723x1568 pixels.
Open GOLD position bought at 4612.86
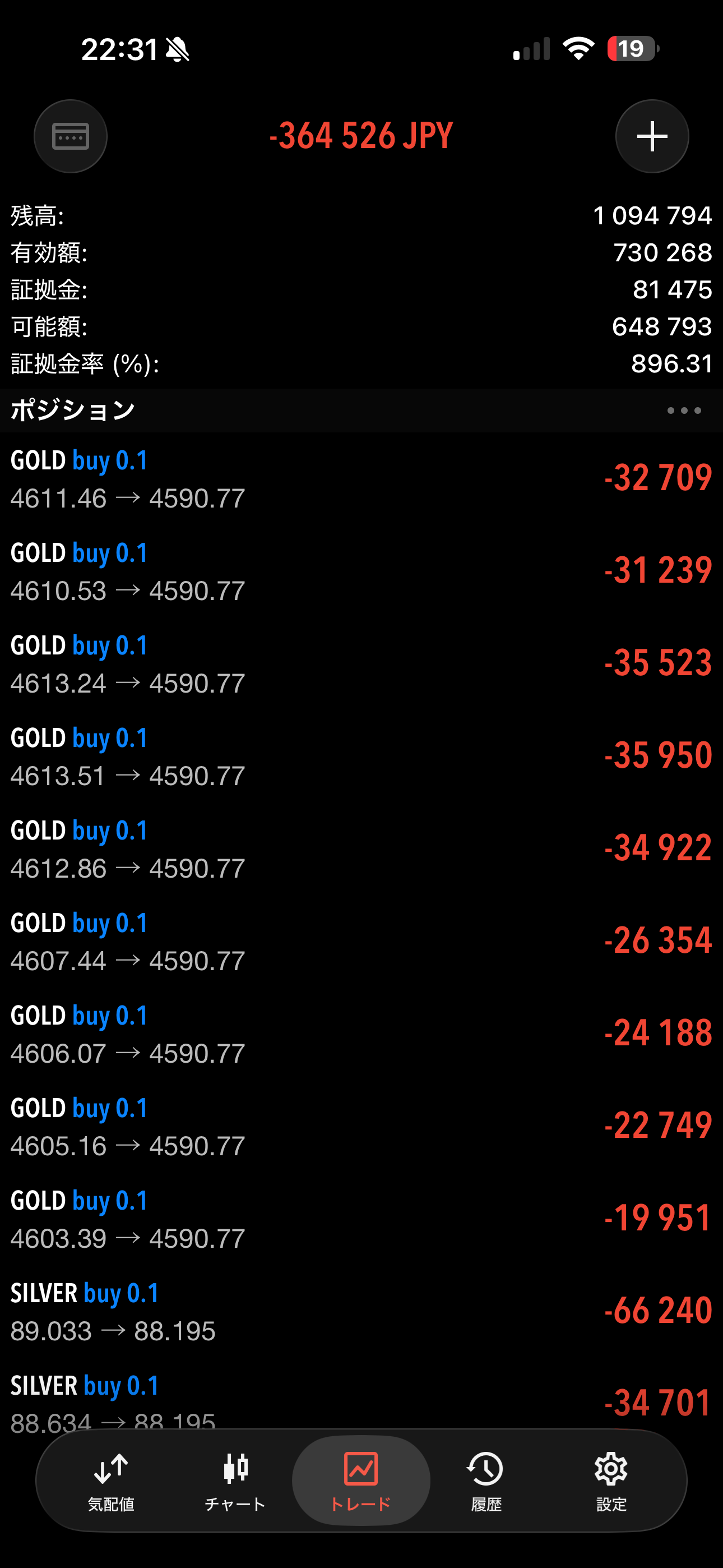click(361, 849)
